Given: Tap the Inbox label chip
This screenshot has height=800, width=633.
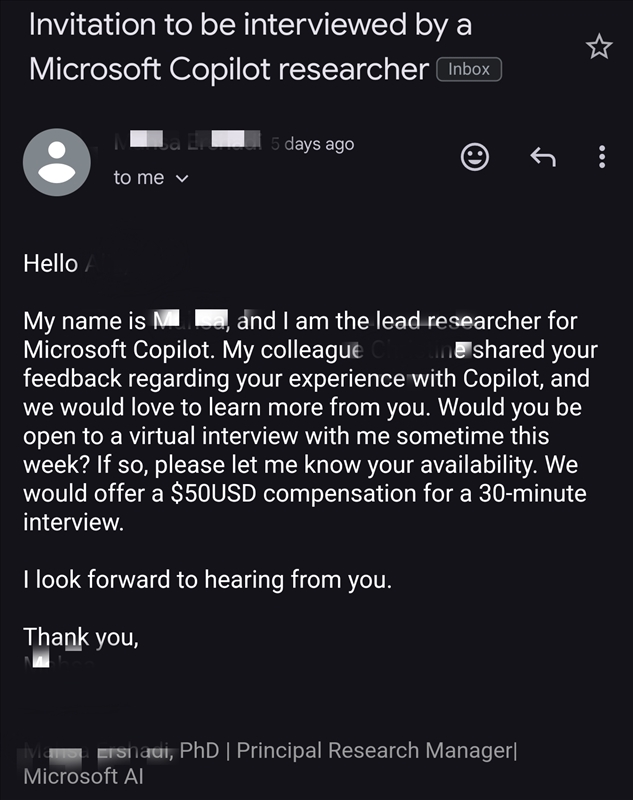Looking at the screenshot, I should tap(469, 70).
